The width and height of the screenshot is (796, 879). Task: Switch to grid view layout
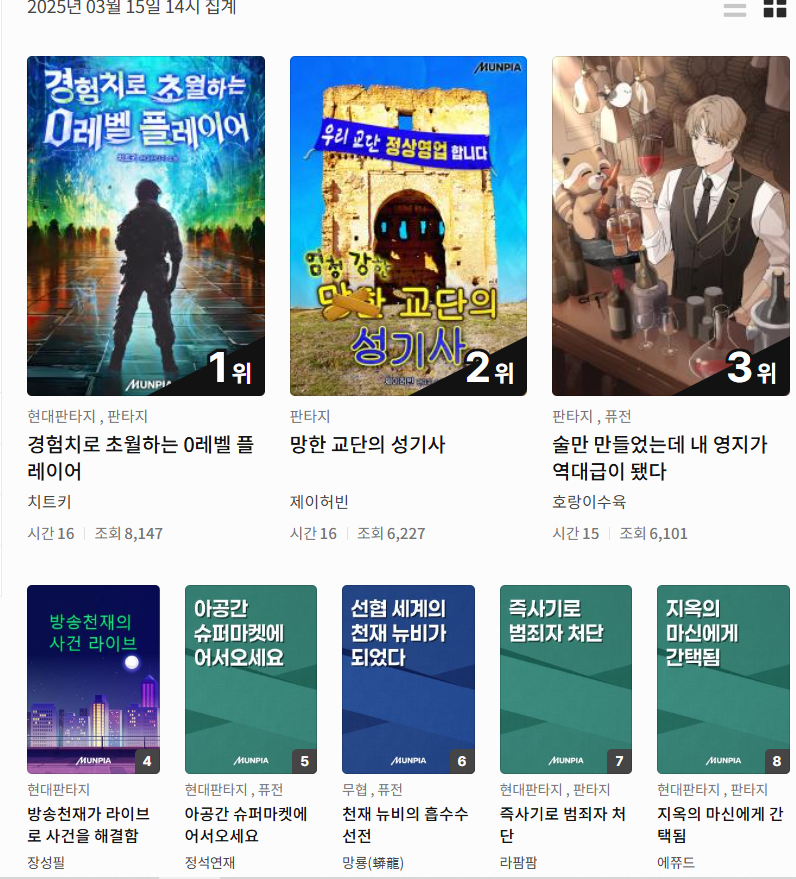775,10
